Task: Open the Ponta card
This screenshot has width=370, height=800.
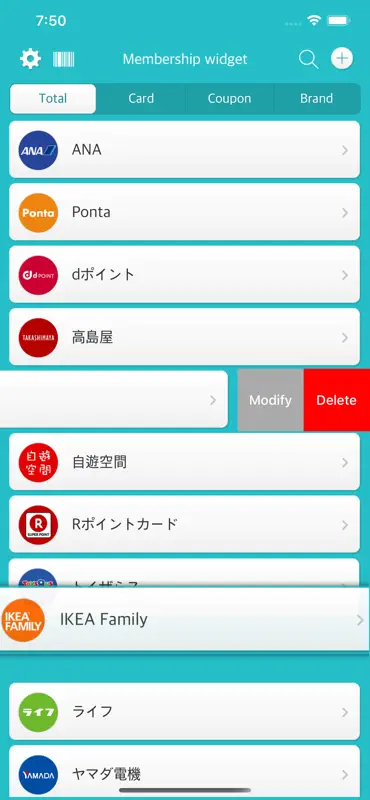Action: (185, 212)
